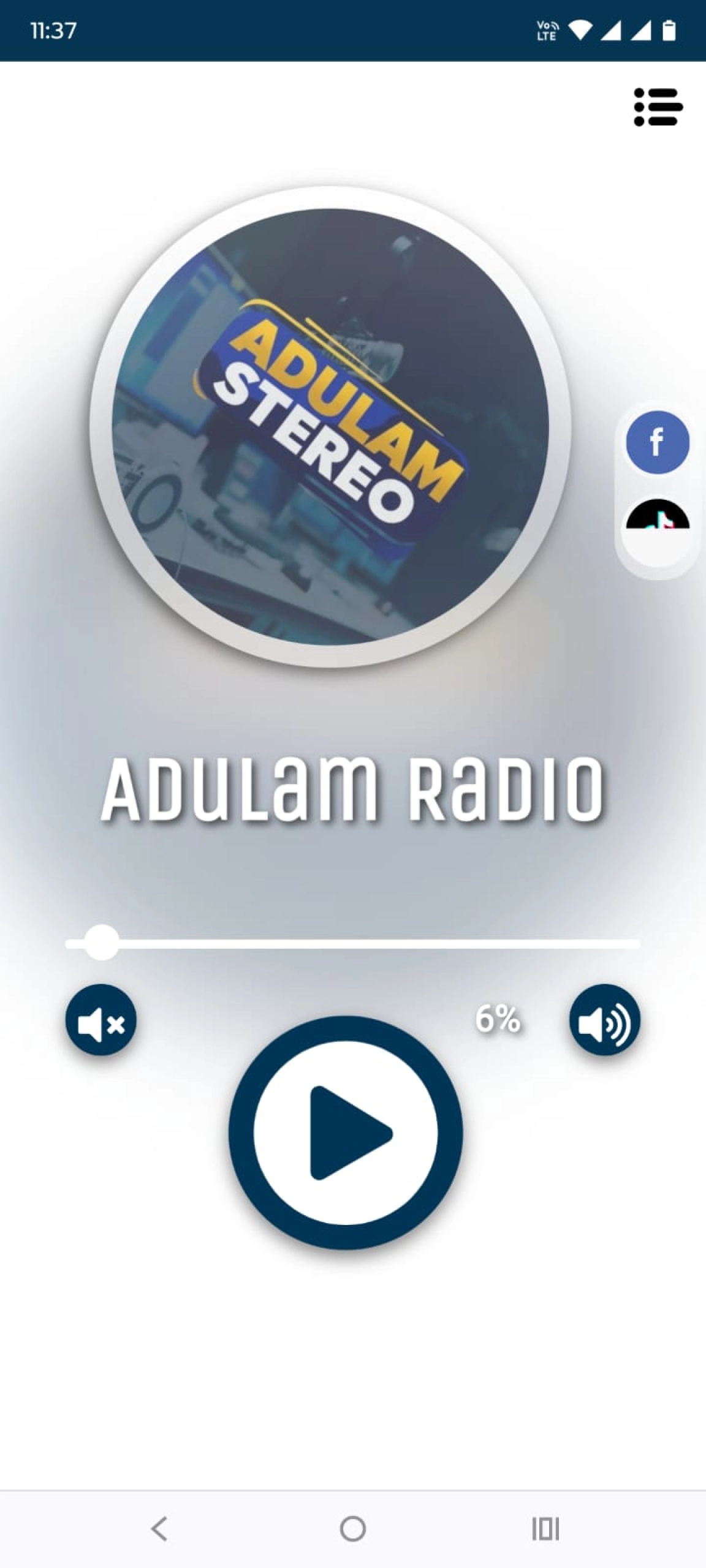This screenshot has height=1568, width=706.
Task: Tap the volume slider track
Action: pyautogui.click(x=368, y=944)
